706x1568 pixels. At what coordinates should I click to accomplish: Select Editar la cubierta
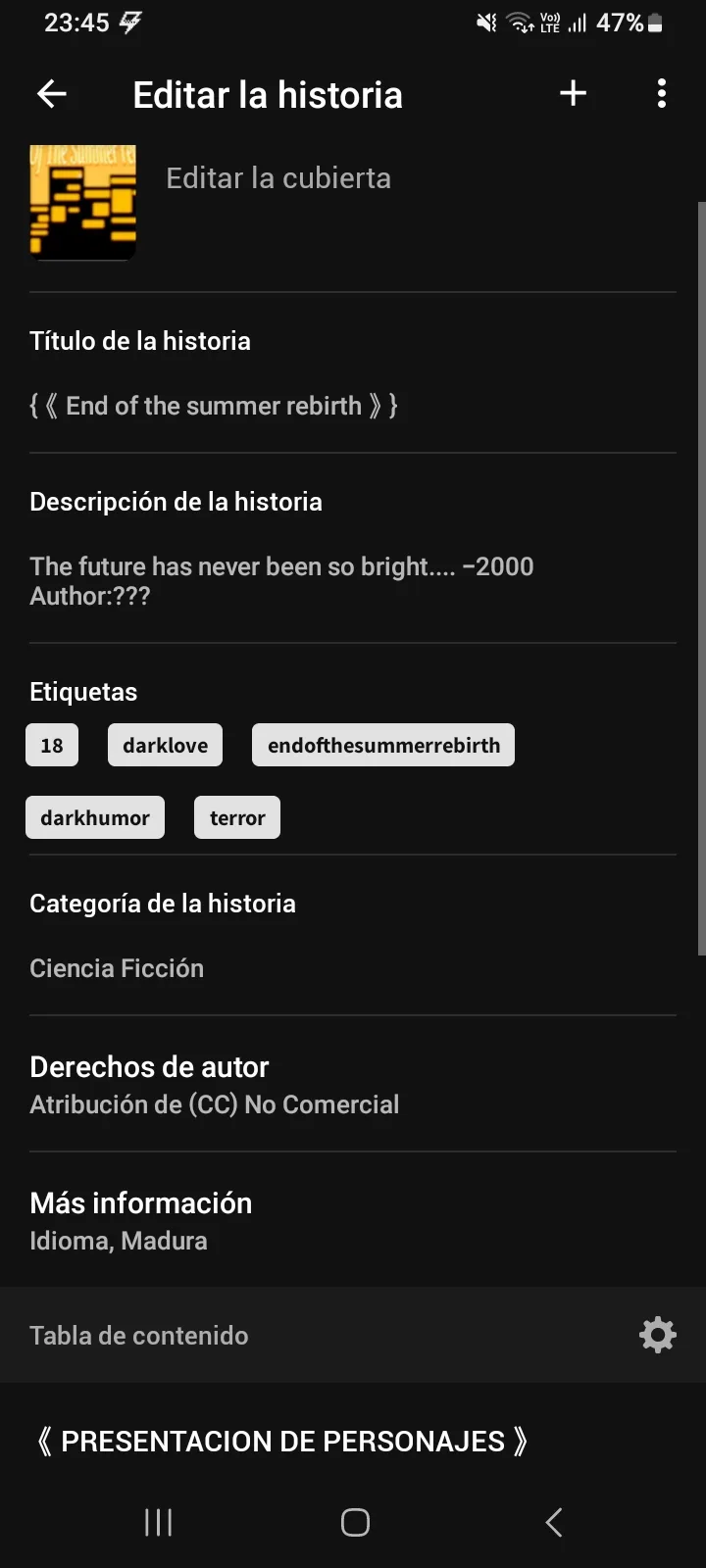[x=278, y=178]
